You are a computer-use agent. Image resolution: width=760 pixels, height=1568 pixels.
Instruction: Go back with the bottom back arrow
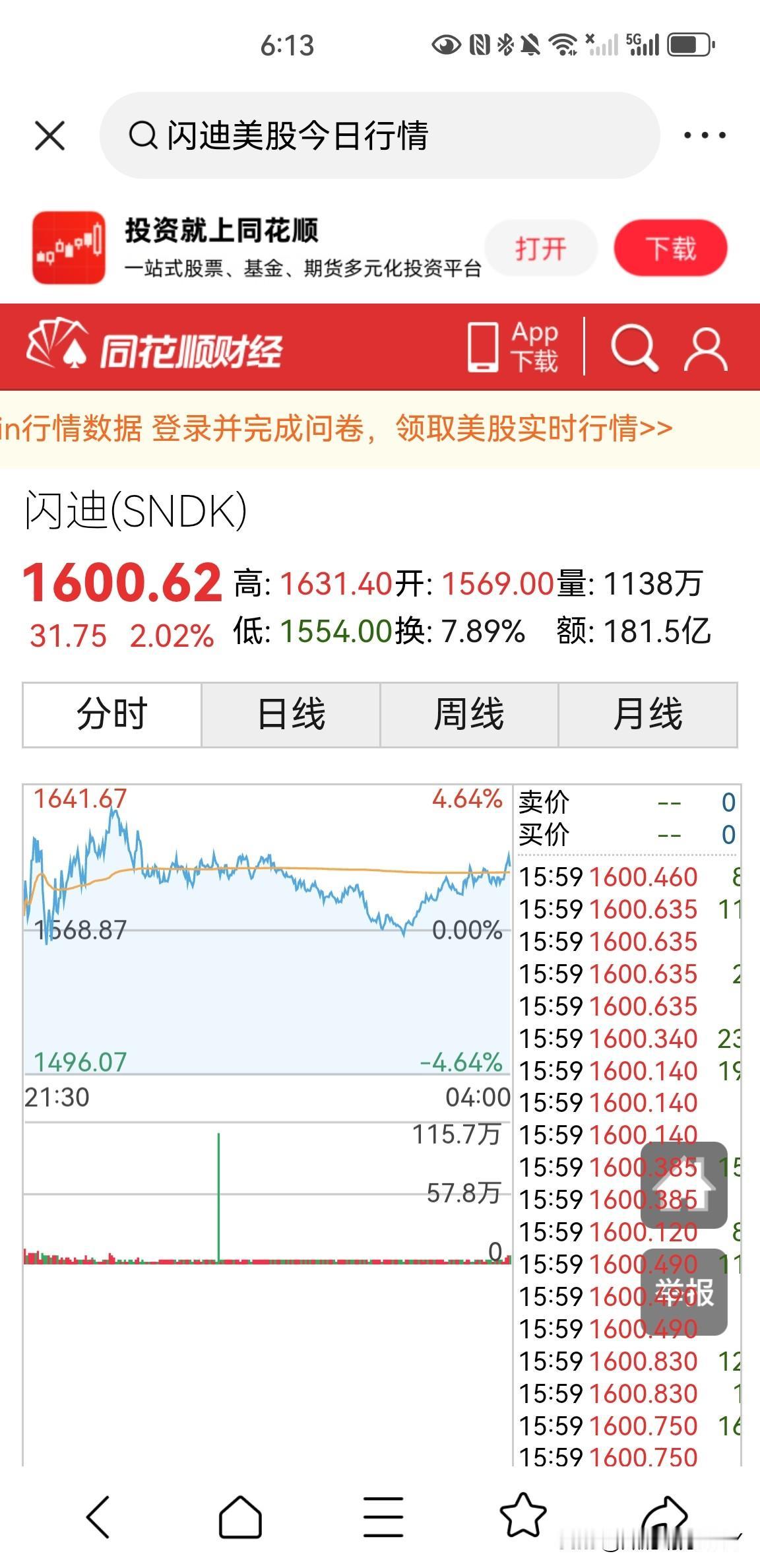coord(99,1517)
